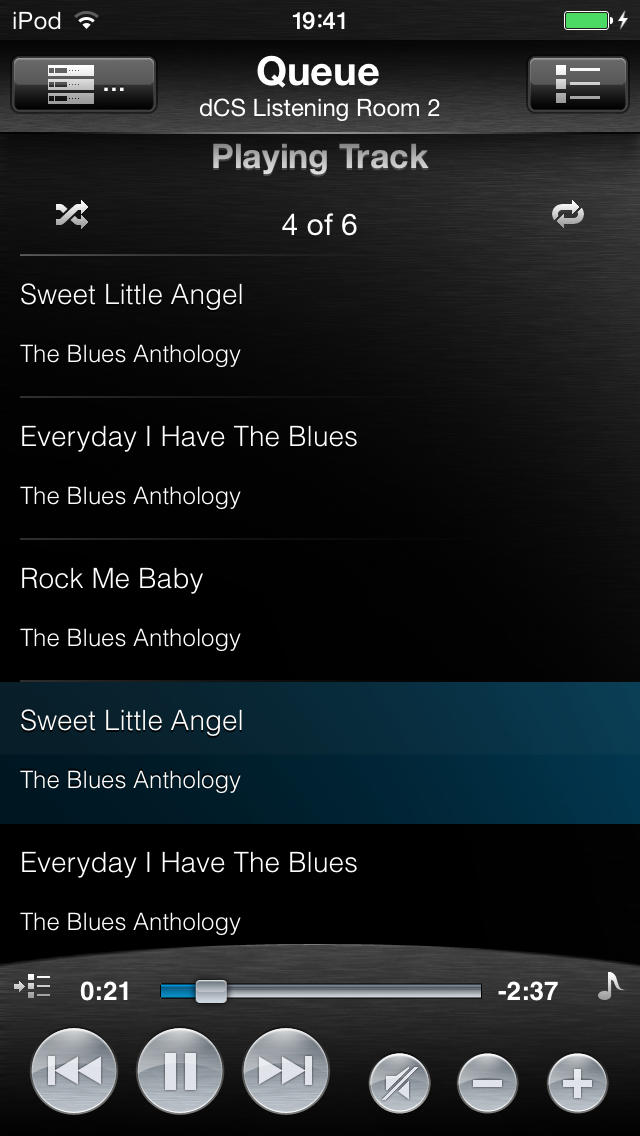
Task: Open the music note icon
Action: pos(610,986)
